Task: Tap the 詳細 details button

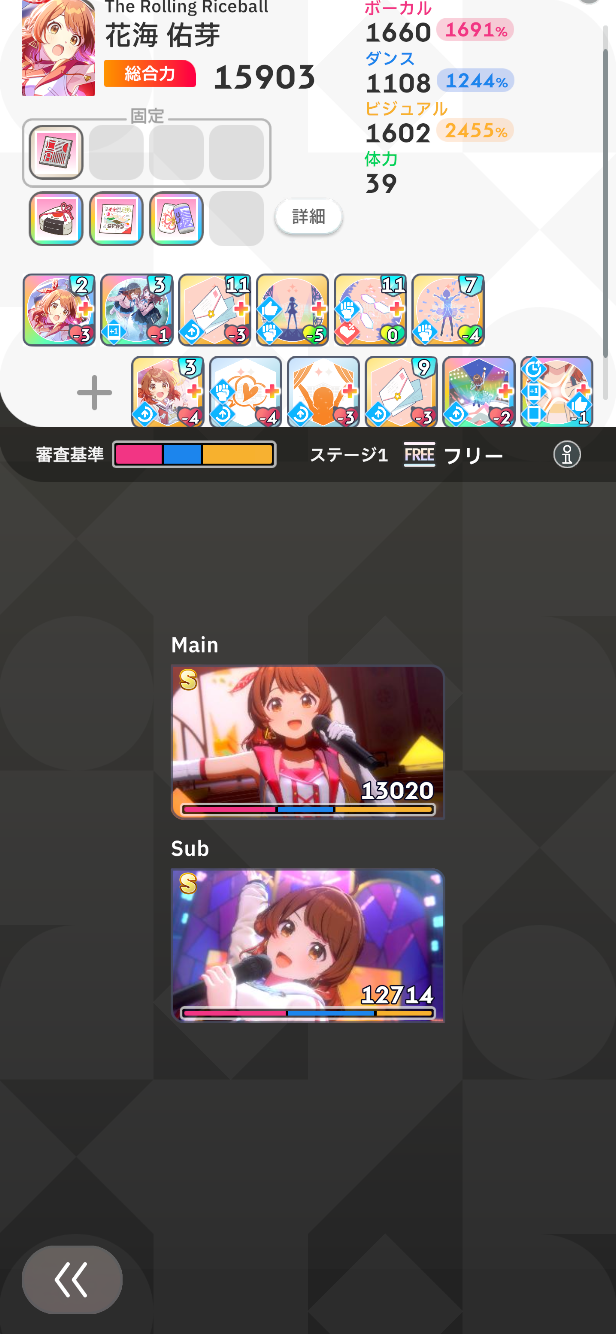Action: 308,216
